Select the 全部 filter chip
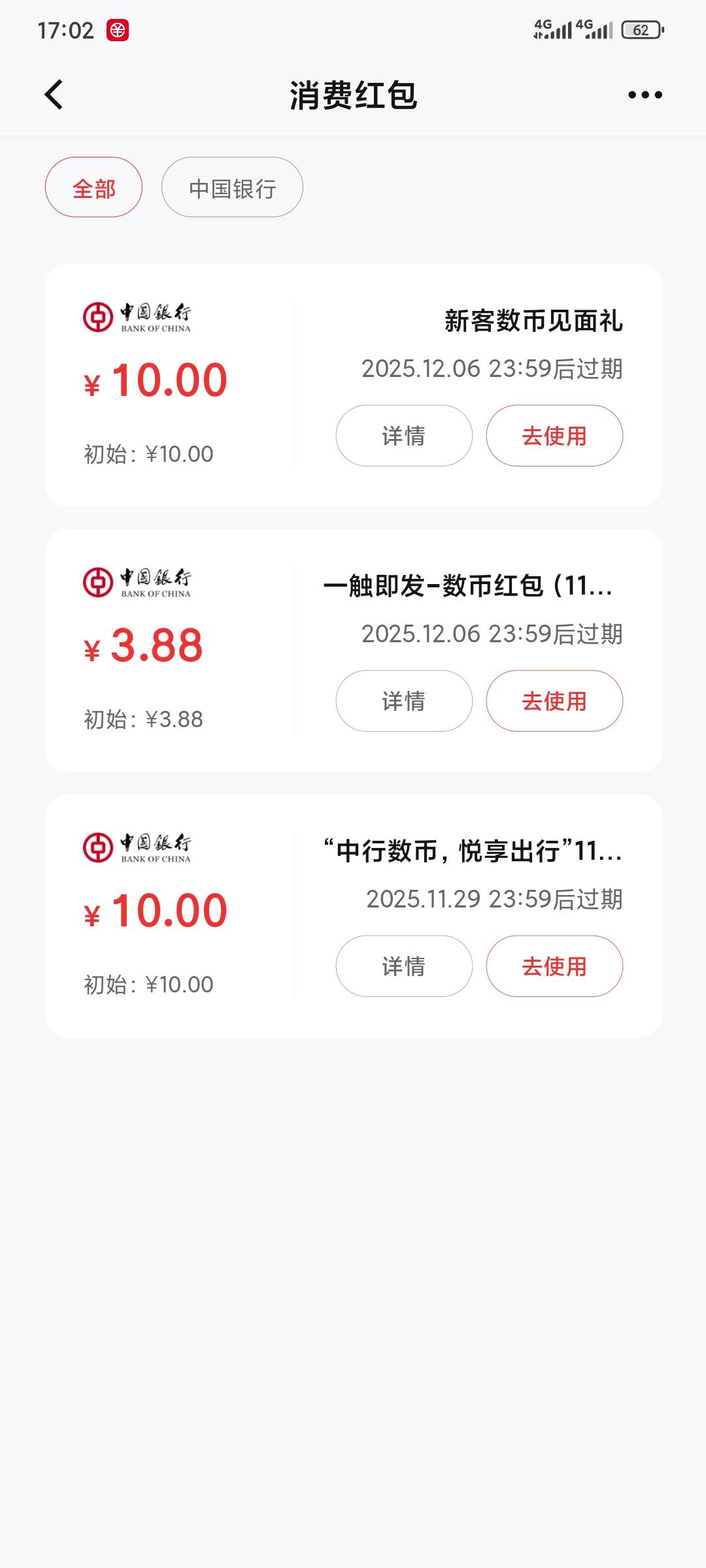This screenshot has width=706, height=1568. pos(93,188)
